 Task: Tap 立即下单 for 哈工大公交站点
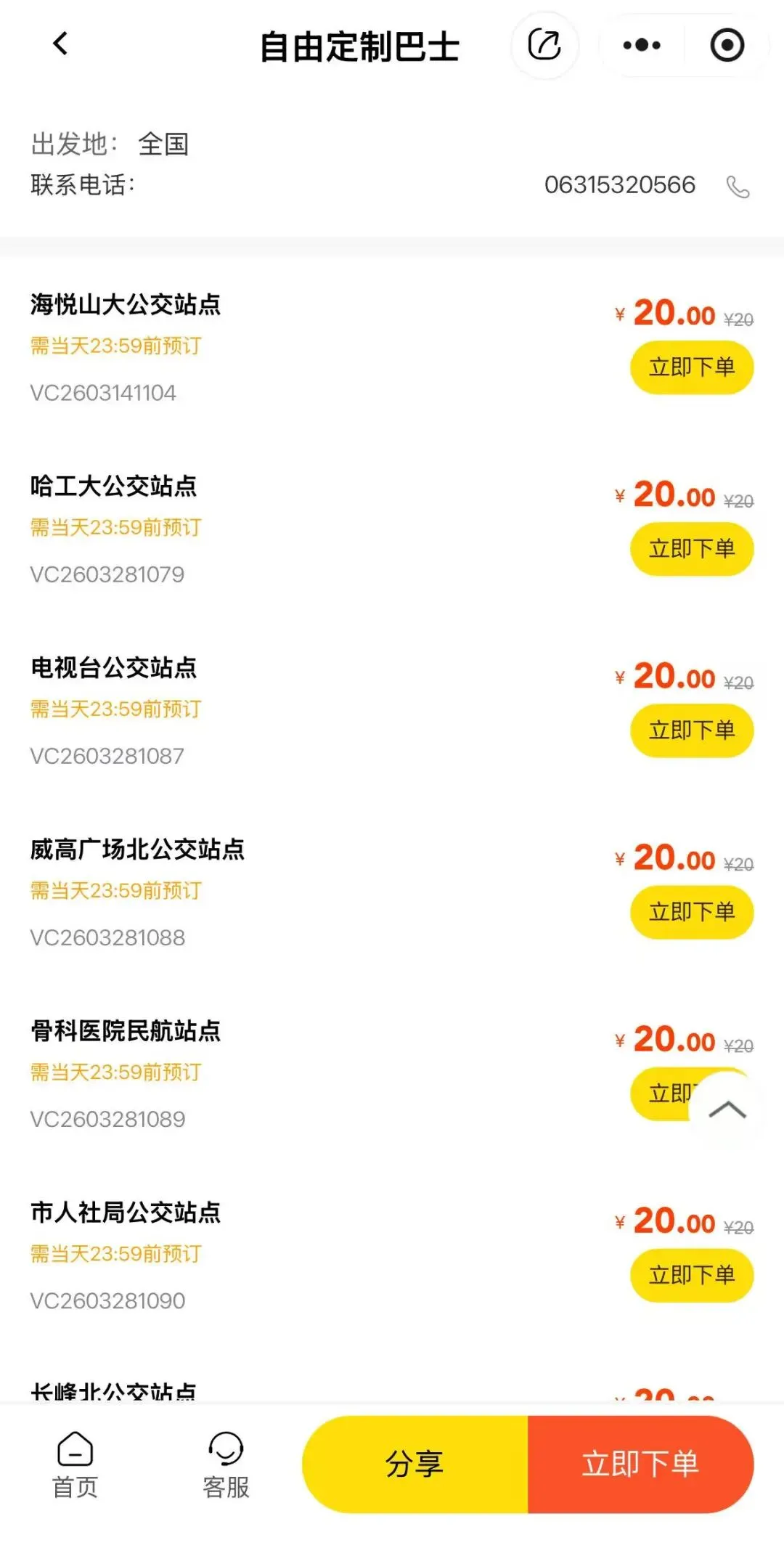click(x=691, y=549)
